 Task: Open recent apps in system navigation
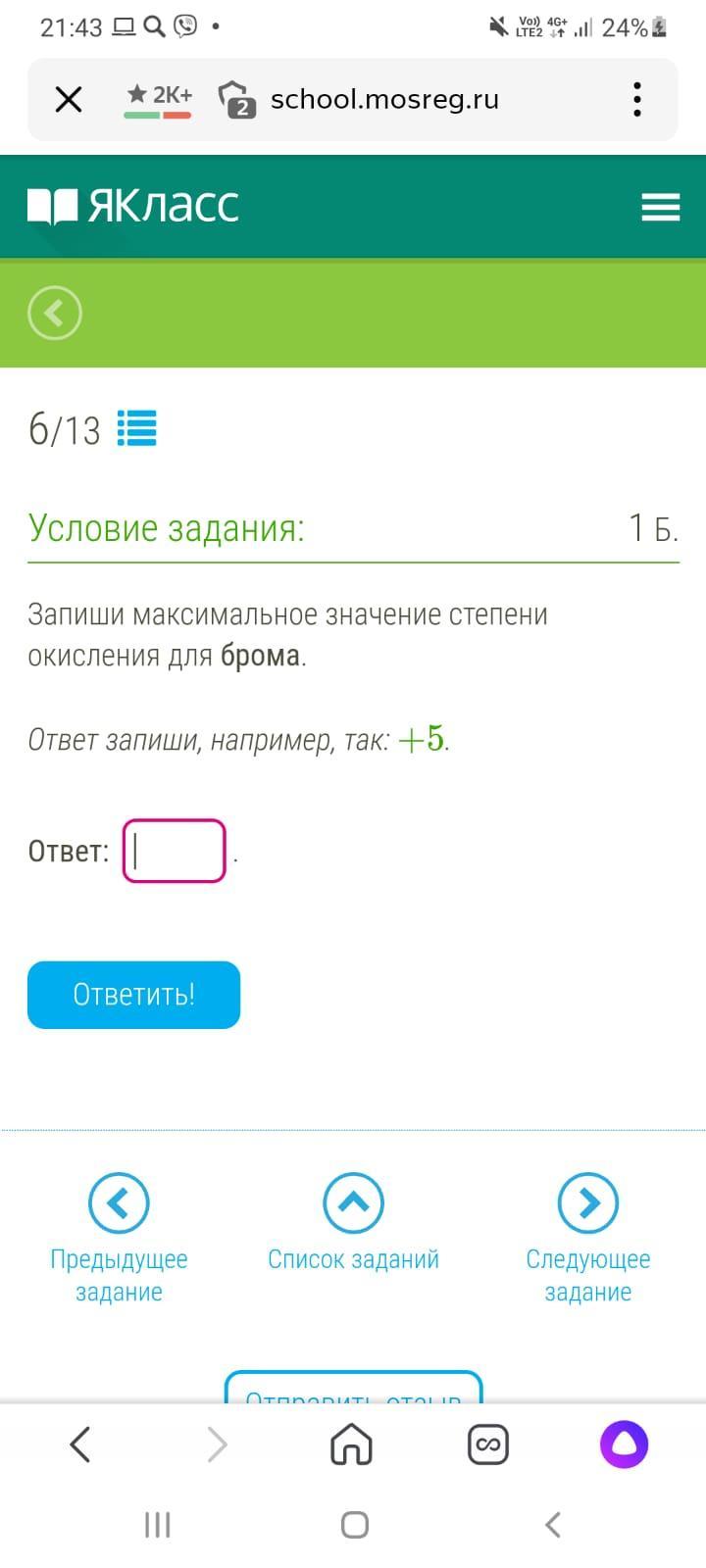[157, 1525]
